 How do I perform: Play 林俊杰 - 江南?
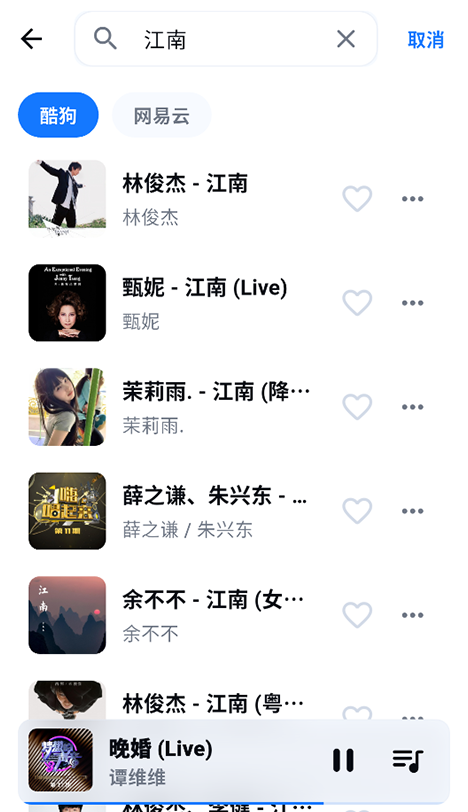[x=178, y=199]
